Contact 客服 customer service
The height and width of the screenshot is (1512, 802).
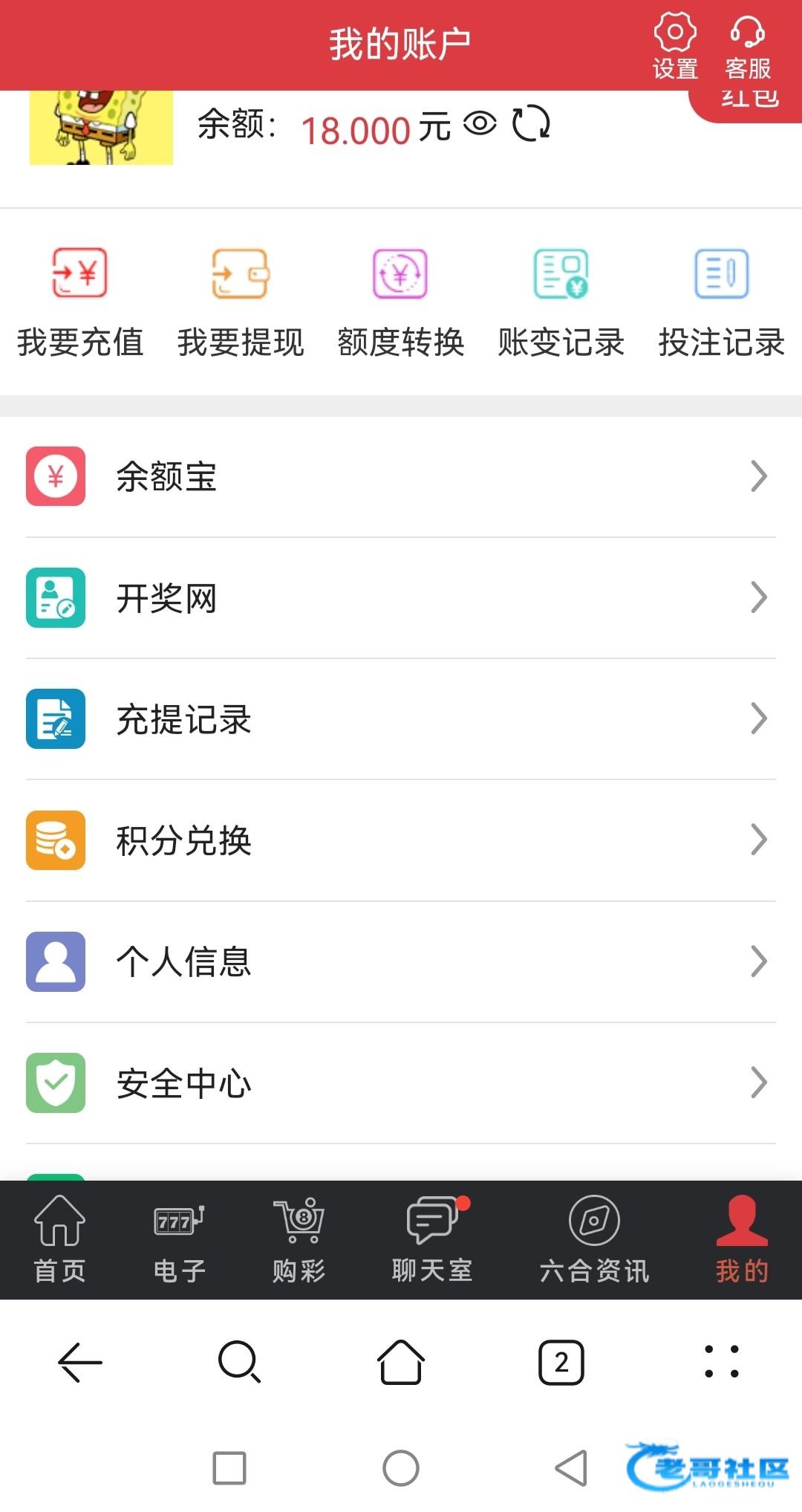click(748, 46)
